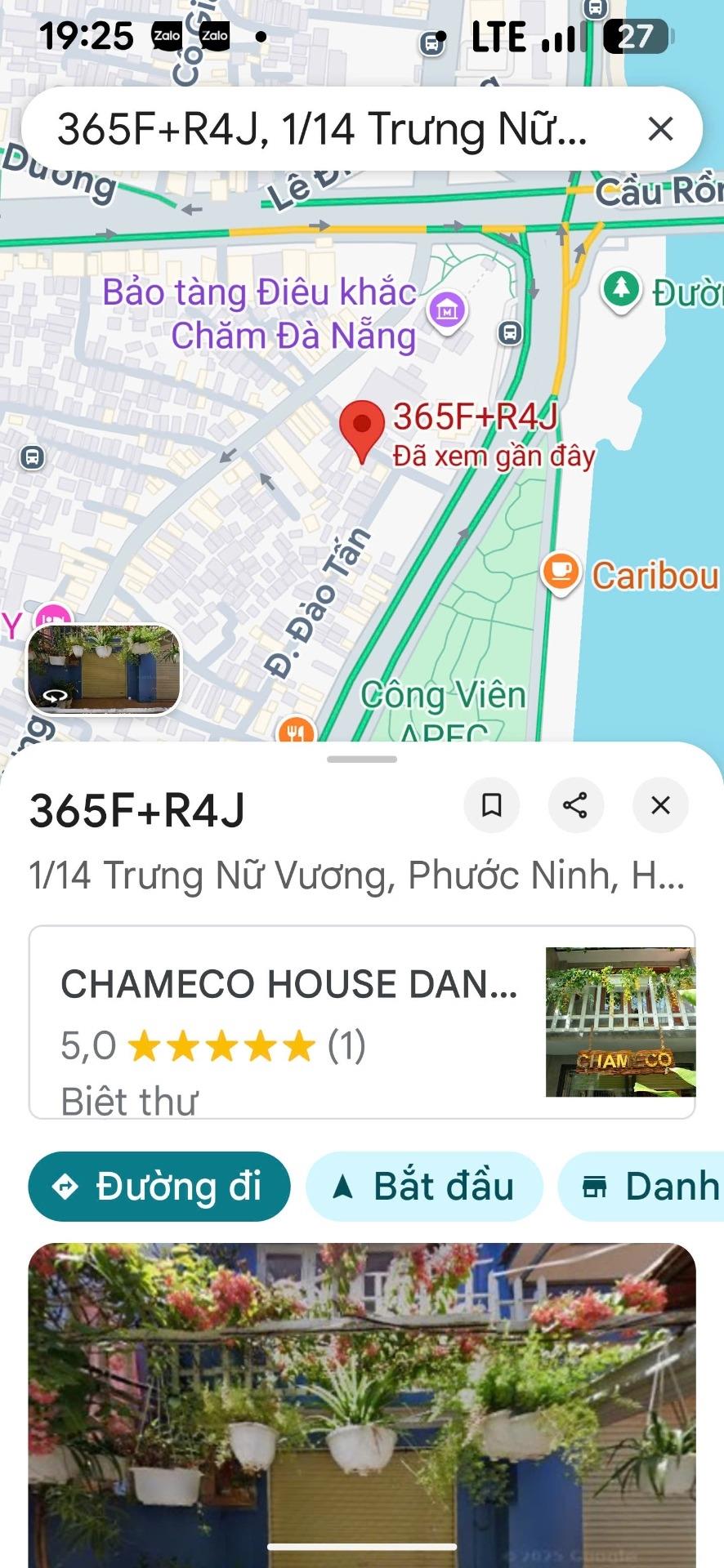Open the Danh tab on the action bar
This screenshot has height=1568, width=724.
pyautogui.click(x=654, y=1187)
